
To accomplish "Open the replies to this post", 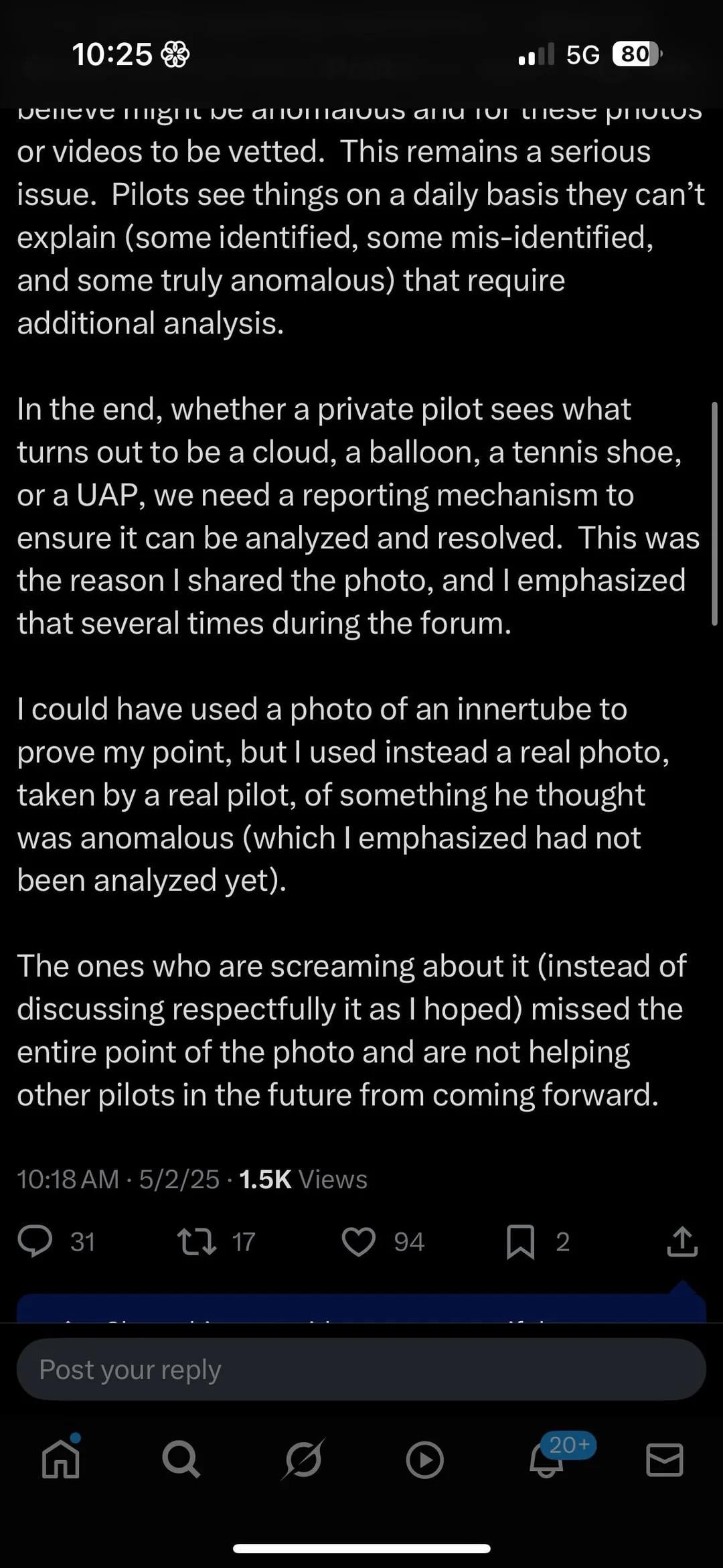I will pyautogui.click(x=35, y=1241).
